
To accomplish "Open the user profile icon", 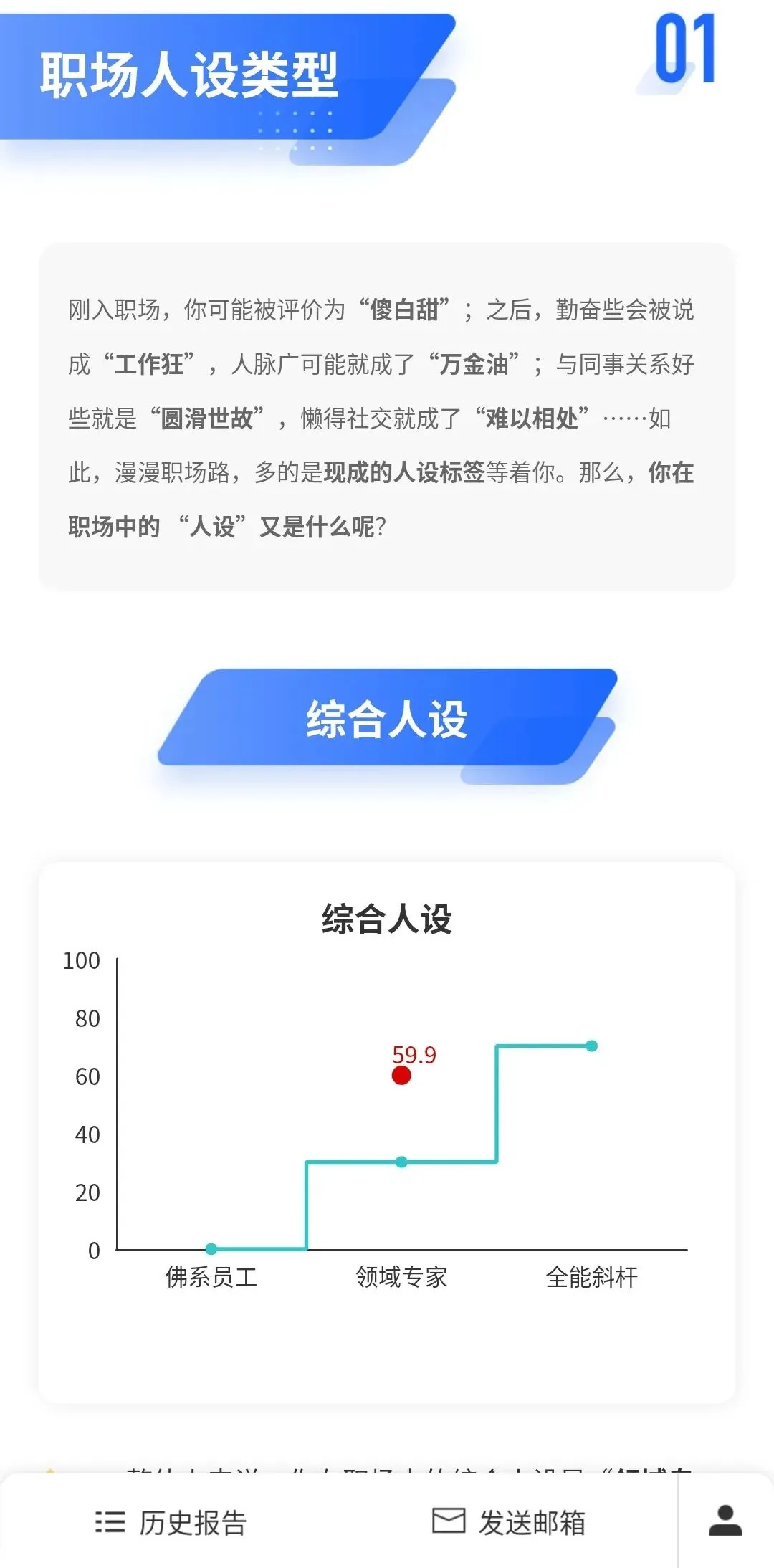I will [725, 1521].
